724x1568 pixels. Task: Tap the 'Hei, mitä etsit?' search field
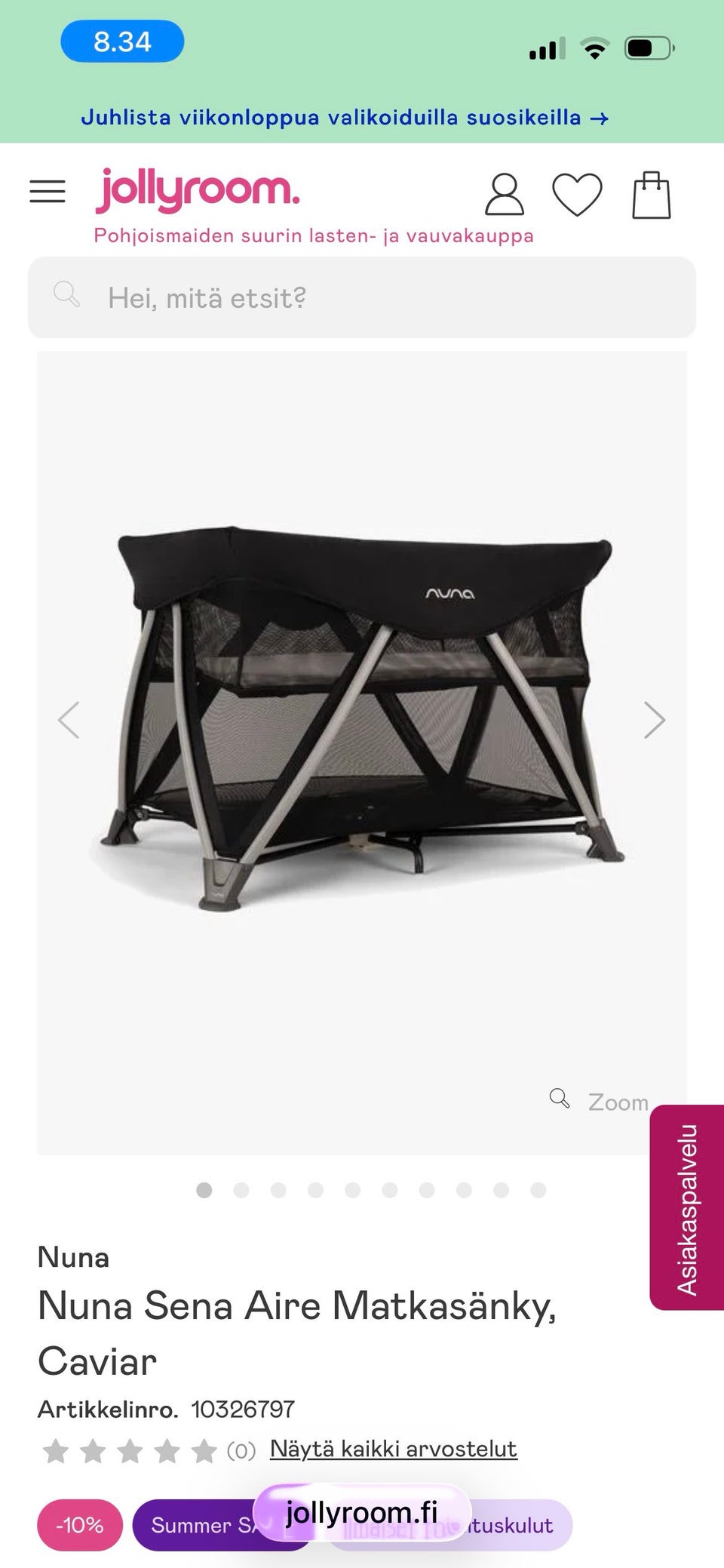(x=362, y=297)
